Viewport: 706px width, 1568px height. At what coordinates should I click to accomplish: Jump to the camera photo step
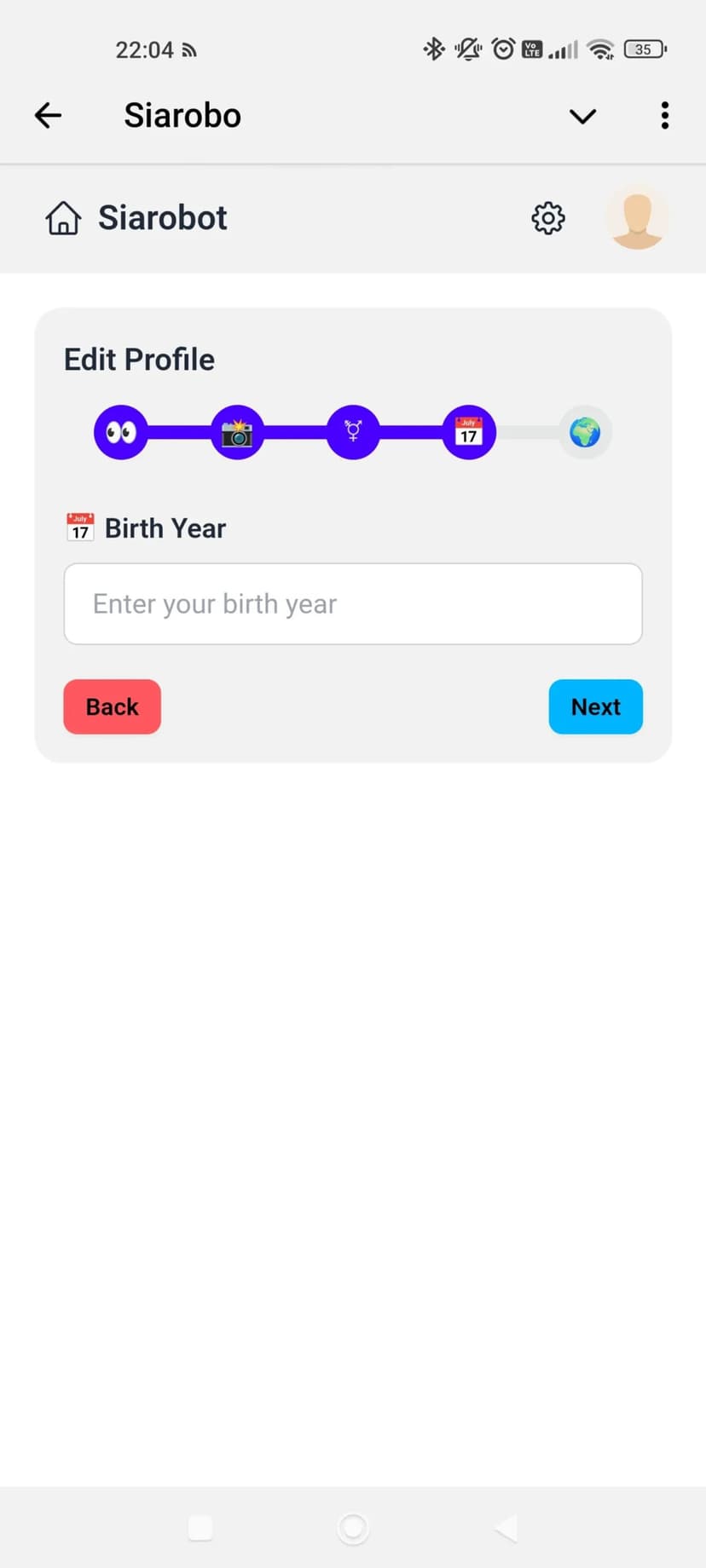pos(237,432)
